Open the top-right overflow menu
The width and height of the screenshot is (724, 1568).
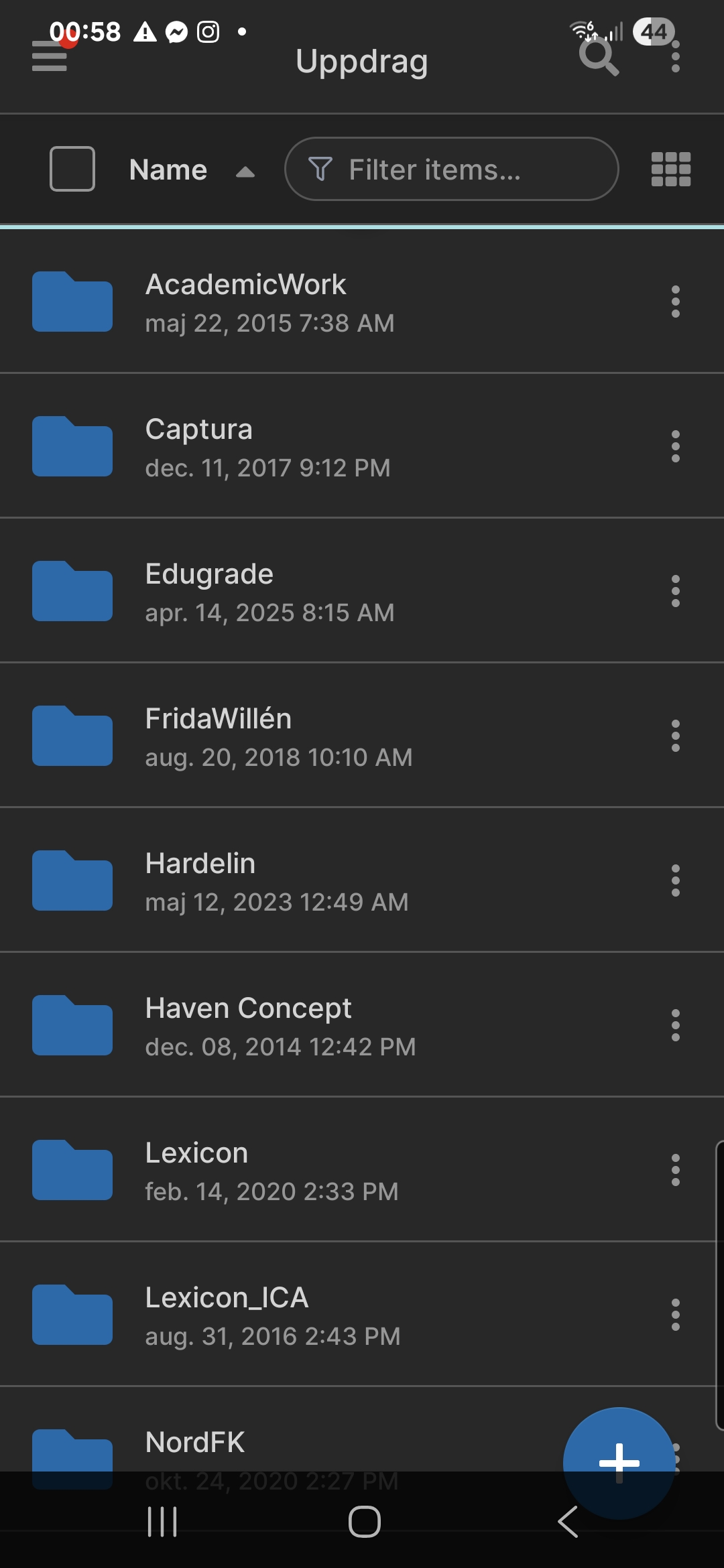(675, 58)
